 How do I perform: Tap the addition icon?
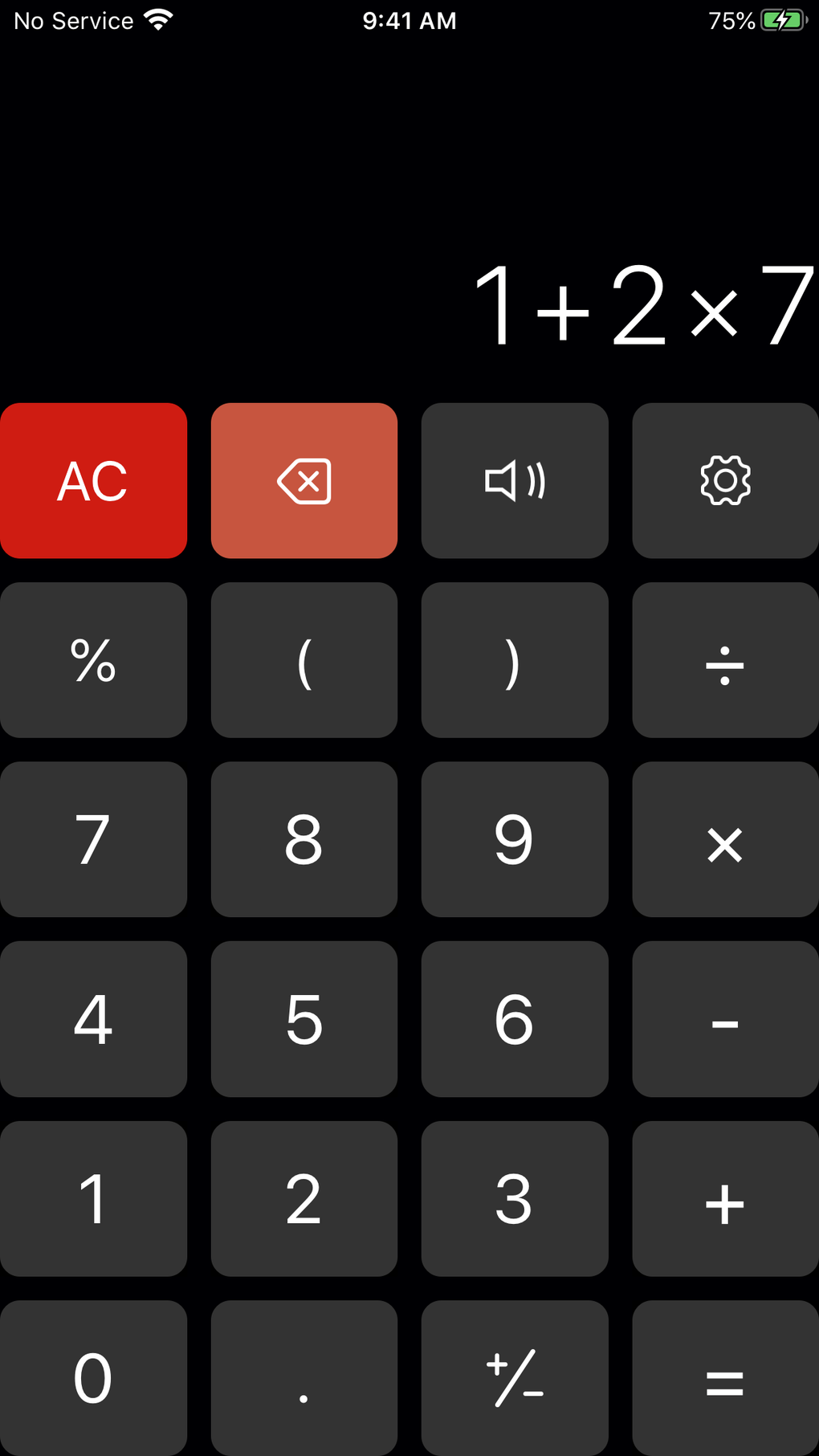point(724,1200)
